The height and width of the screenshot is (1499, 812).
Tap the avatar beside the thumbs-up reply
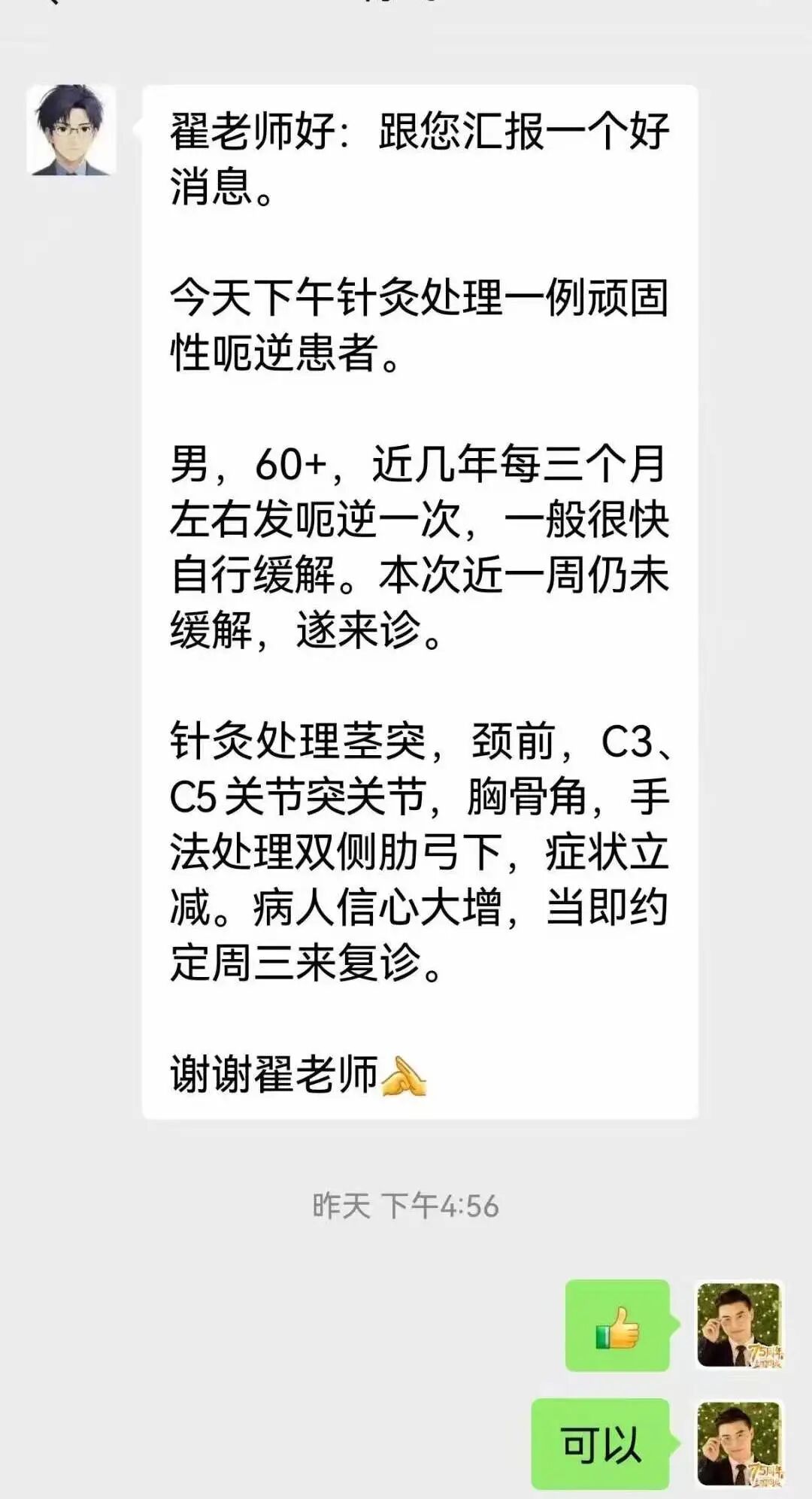tap(740, 1325)
